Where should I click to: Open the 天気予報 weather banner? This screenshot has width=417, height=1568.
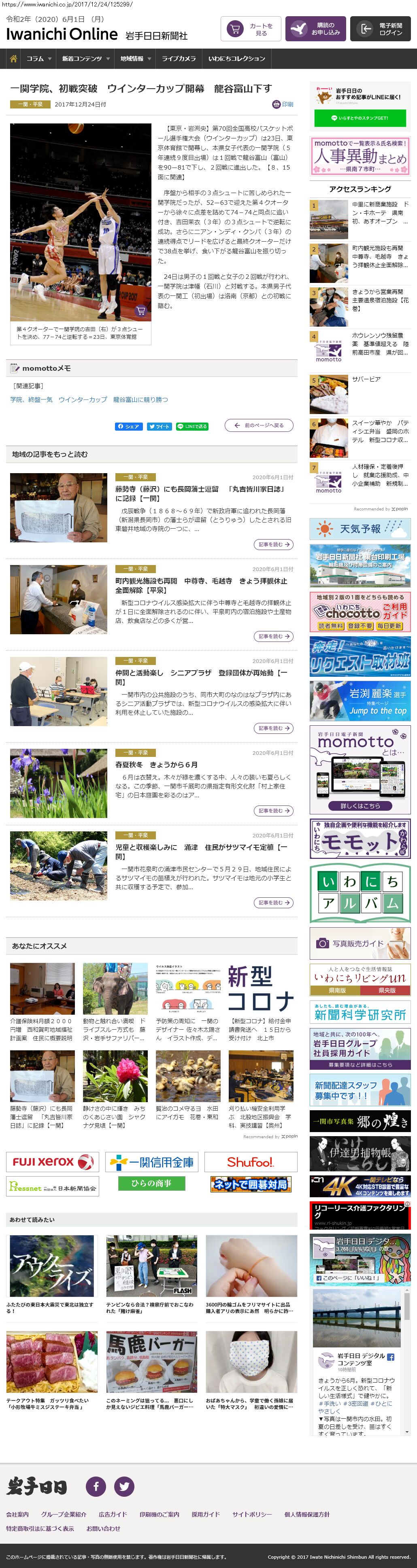pyautogui.click(x=360, y=529)
